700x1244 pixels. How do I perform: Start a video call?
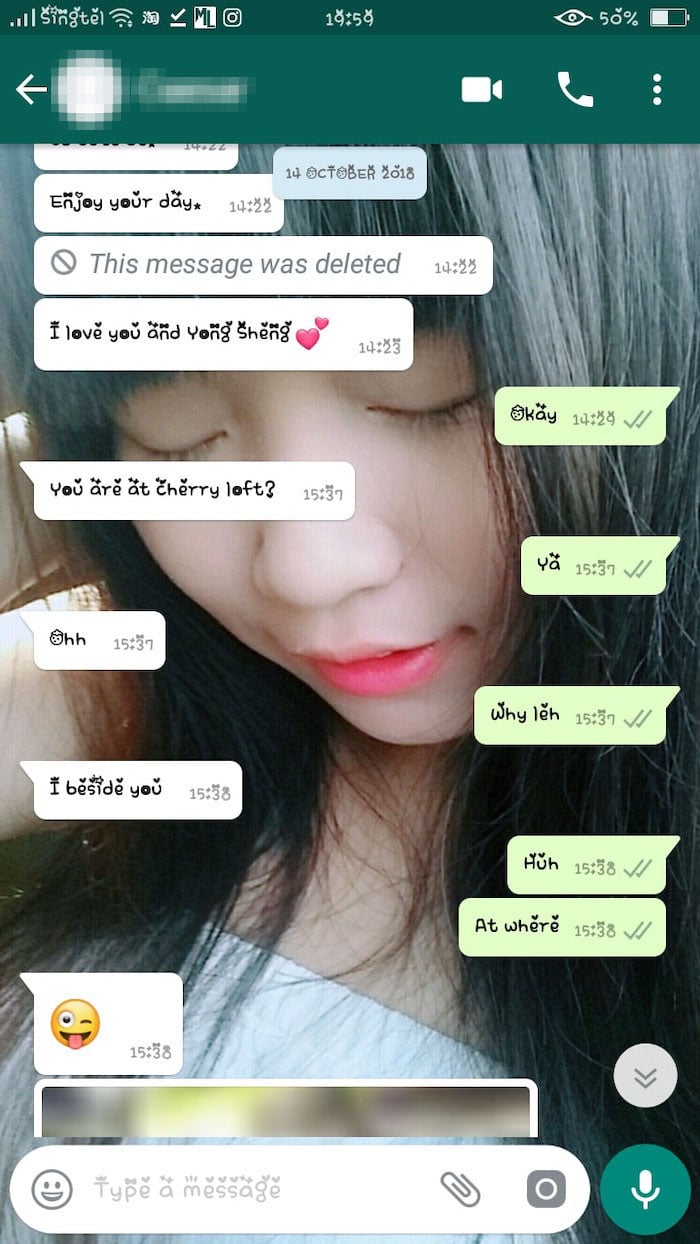click(481, 90)
